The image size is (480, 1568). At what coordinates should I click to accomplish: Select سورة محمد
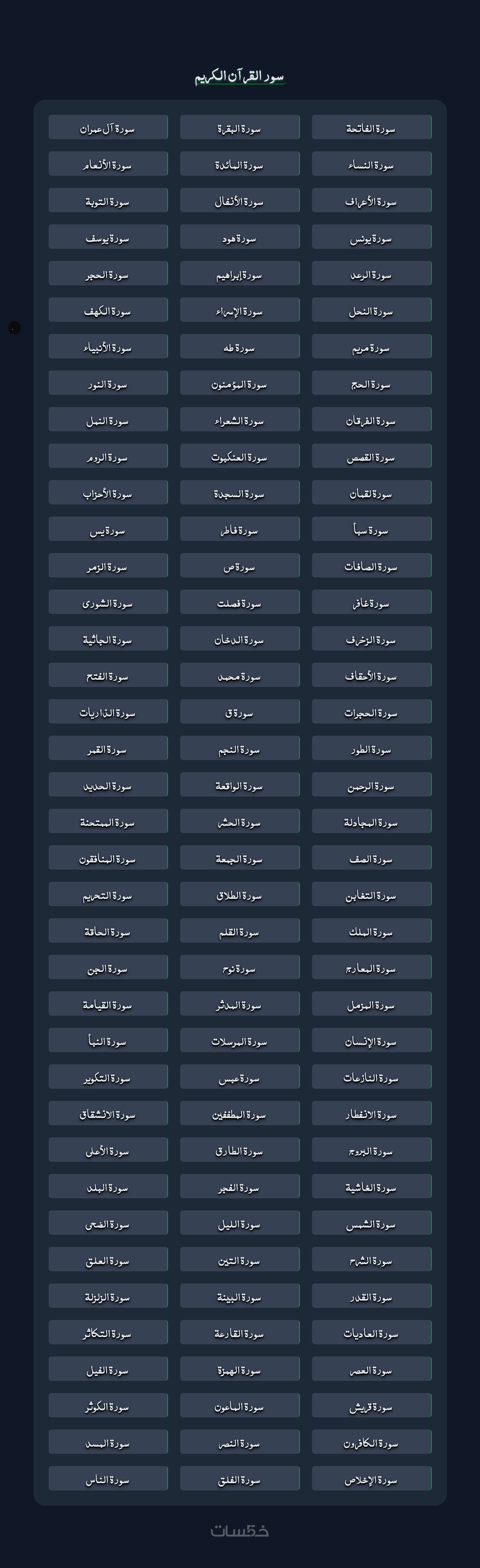240,676
